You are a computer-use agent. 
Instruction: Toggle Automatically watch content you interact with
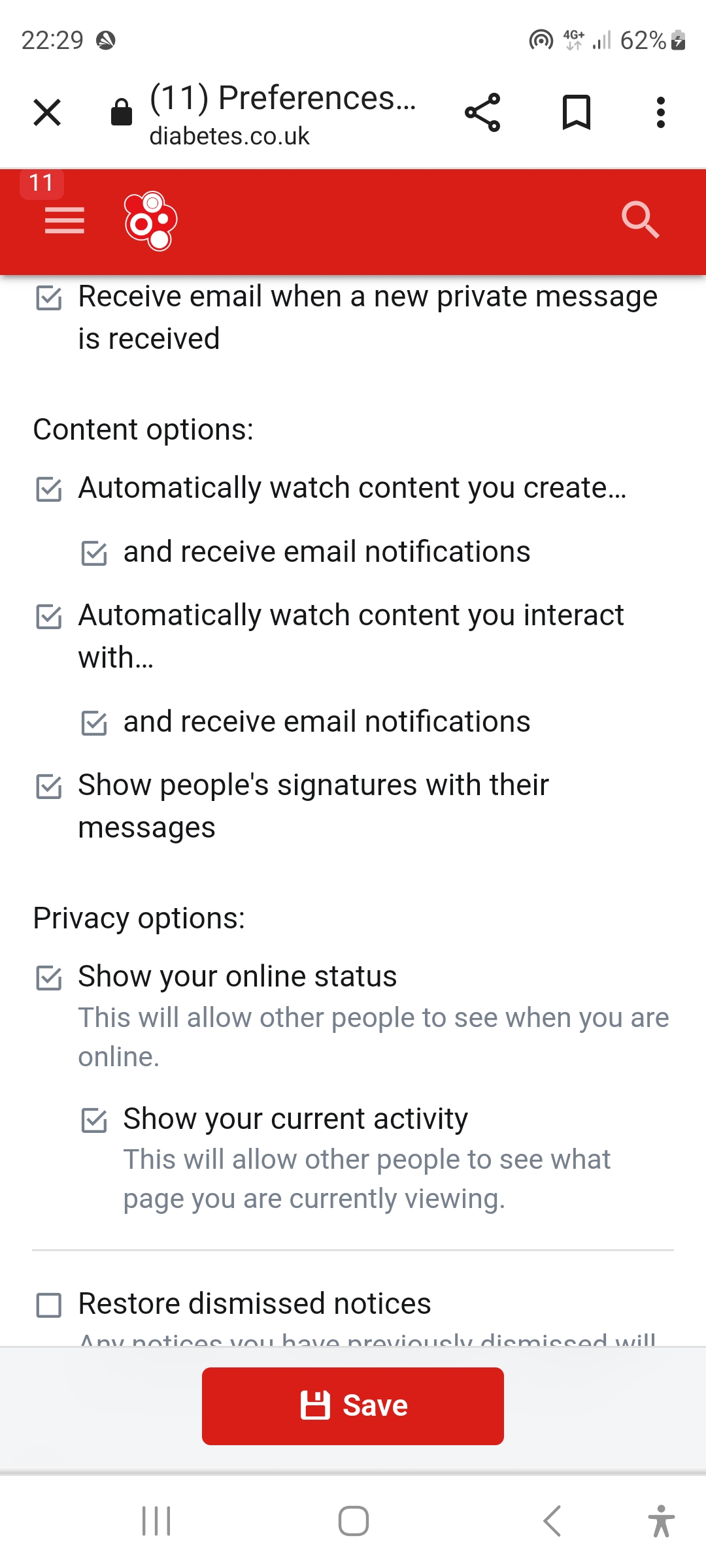click(49, 617)
